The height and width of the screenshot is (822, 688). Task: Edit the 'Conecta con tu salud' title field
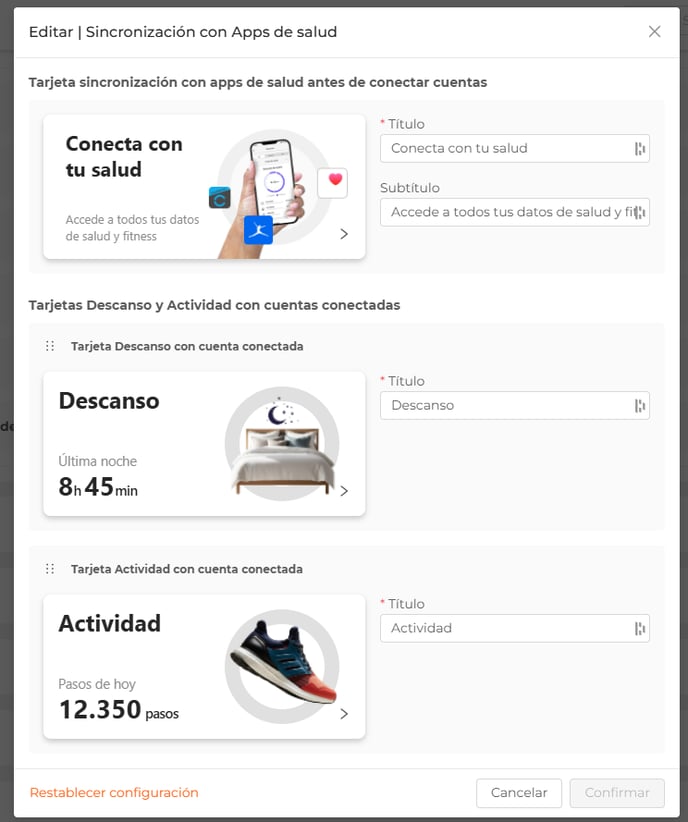505,148
